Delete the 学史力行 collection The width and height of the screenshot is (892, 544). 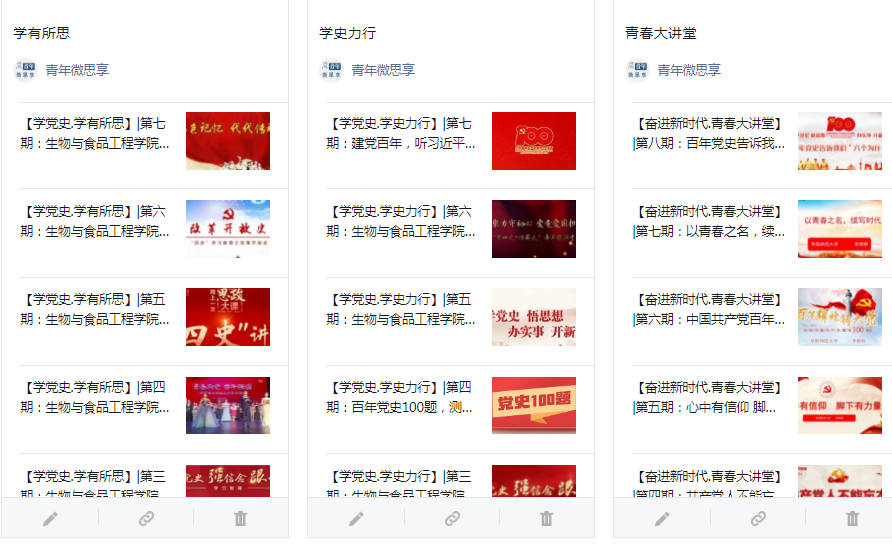546,518
